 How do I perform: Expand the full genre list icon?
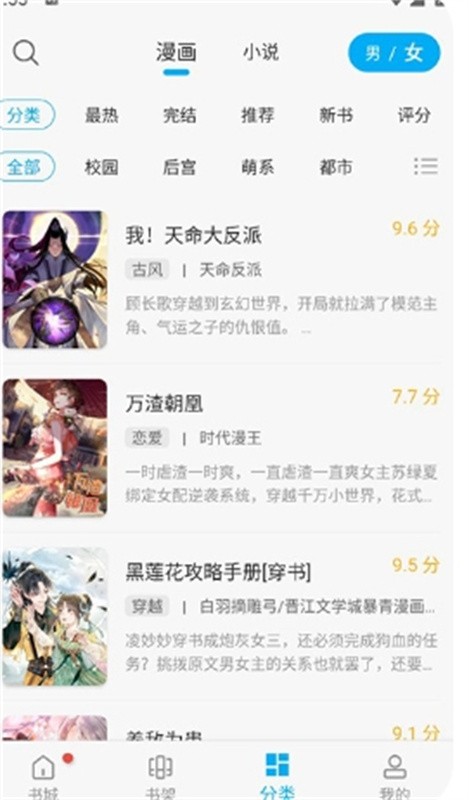click(426, 166)
